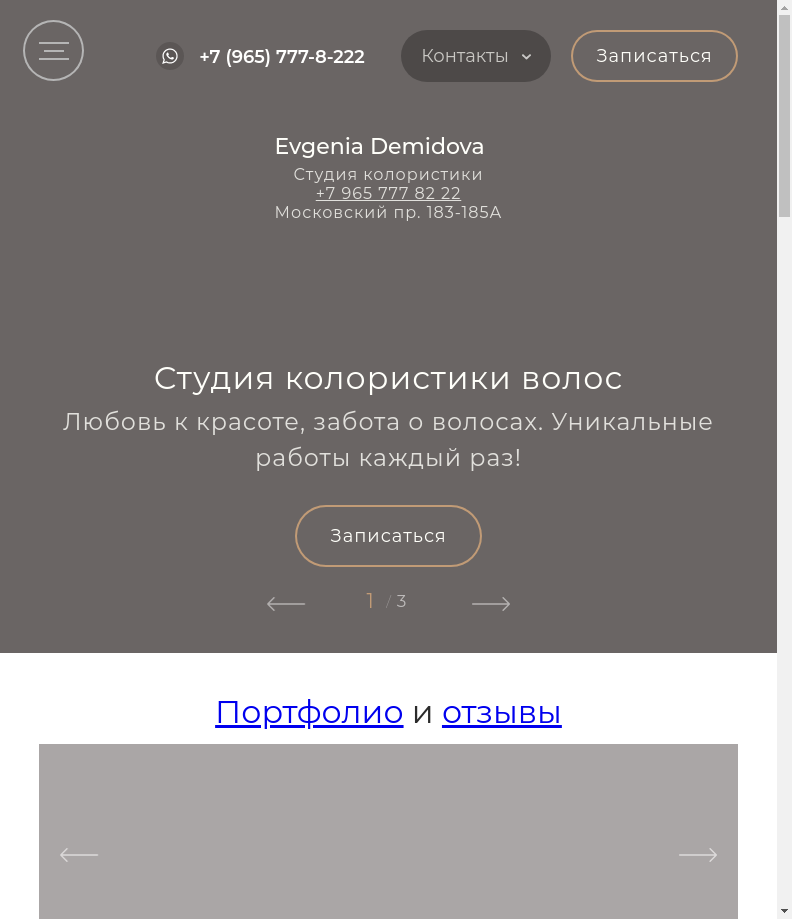Viewport: 792px width, 919px height.
Task: Open the hamburger menu button
Action: pyautogui.click(x=53, y=51)
